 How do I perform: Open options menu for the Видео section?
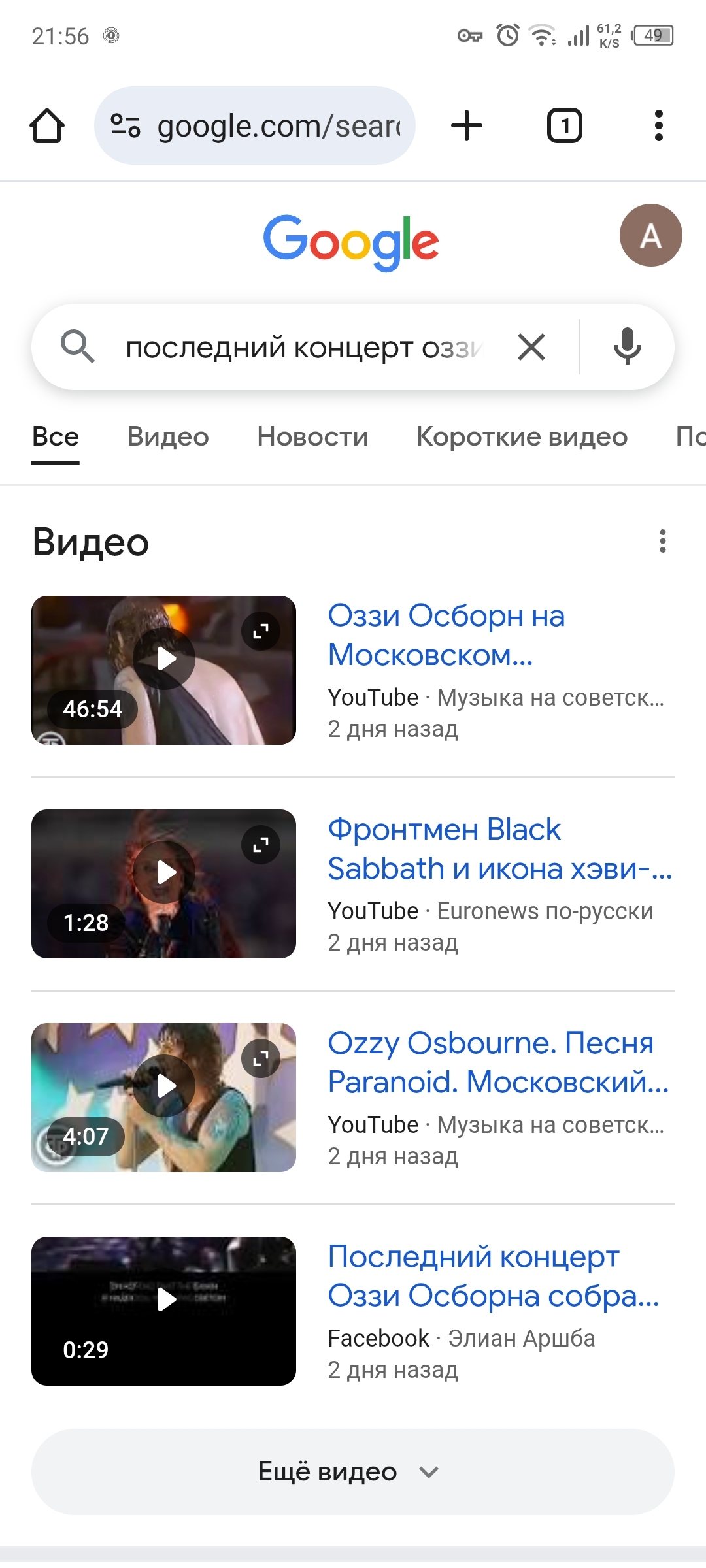pyautogui.click(x=663, y=541)
